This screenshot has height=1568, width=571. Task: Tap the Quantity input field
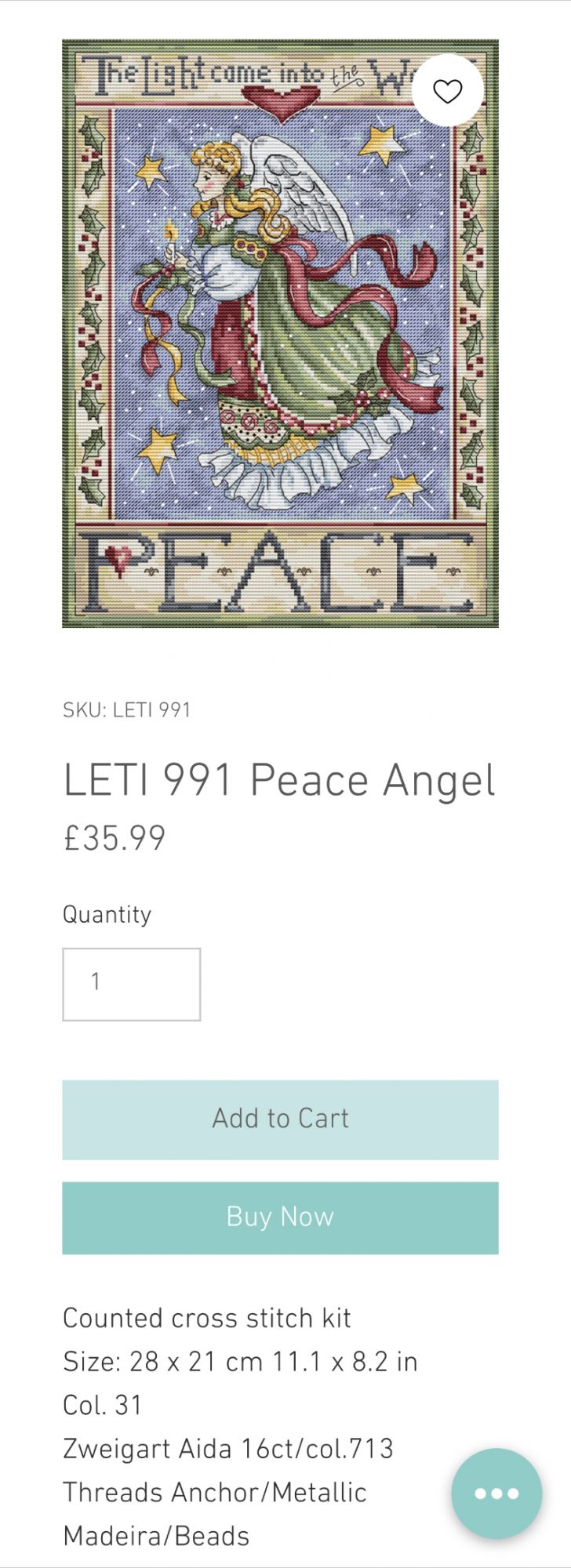point(132,984)
